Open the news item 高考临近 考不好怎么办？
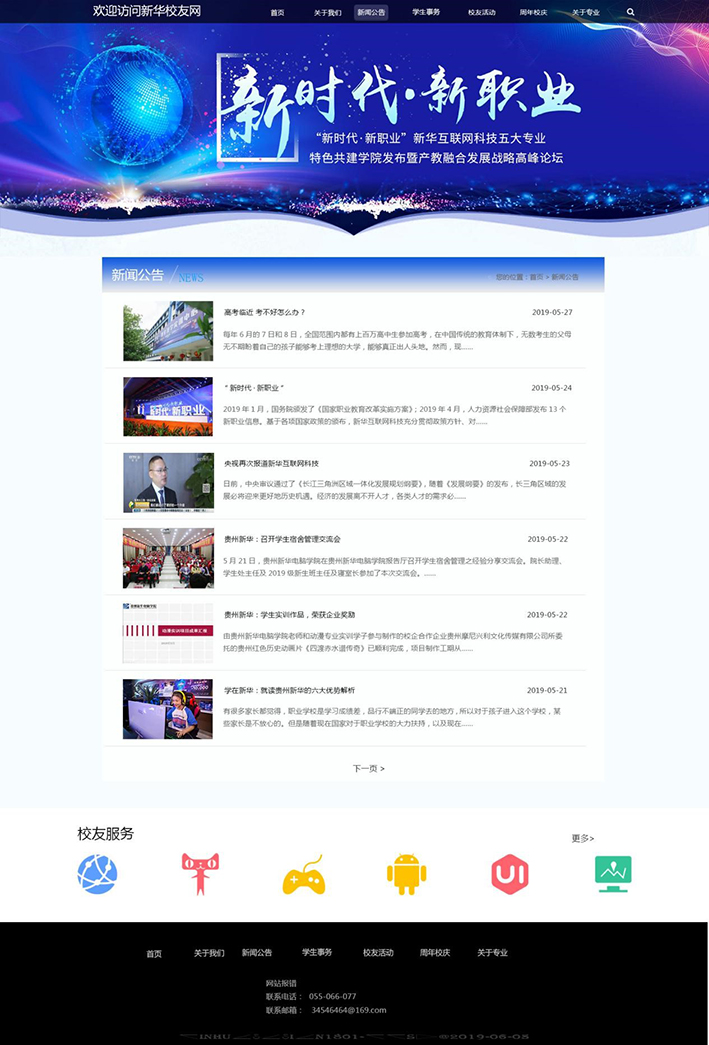The image size is (709, 1045). (265, 312)
